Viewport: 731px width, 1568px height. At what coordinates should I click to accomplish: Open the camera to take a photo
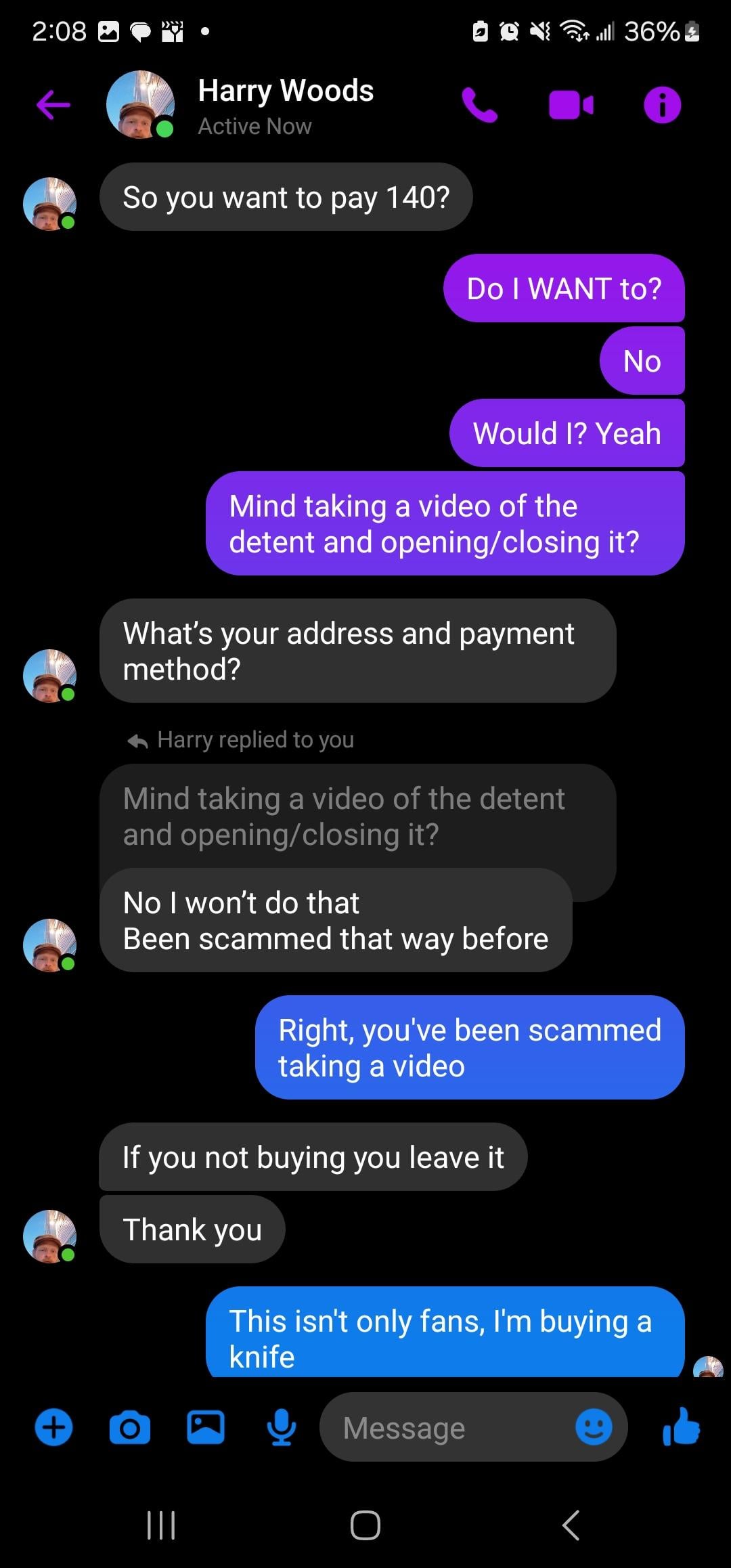coord(130,1428)
